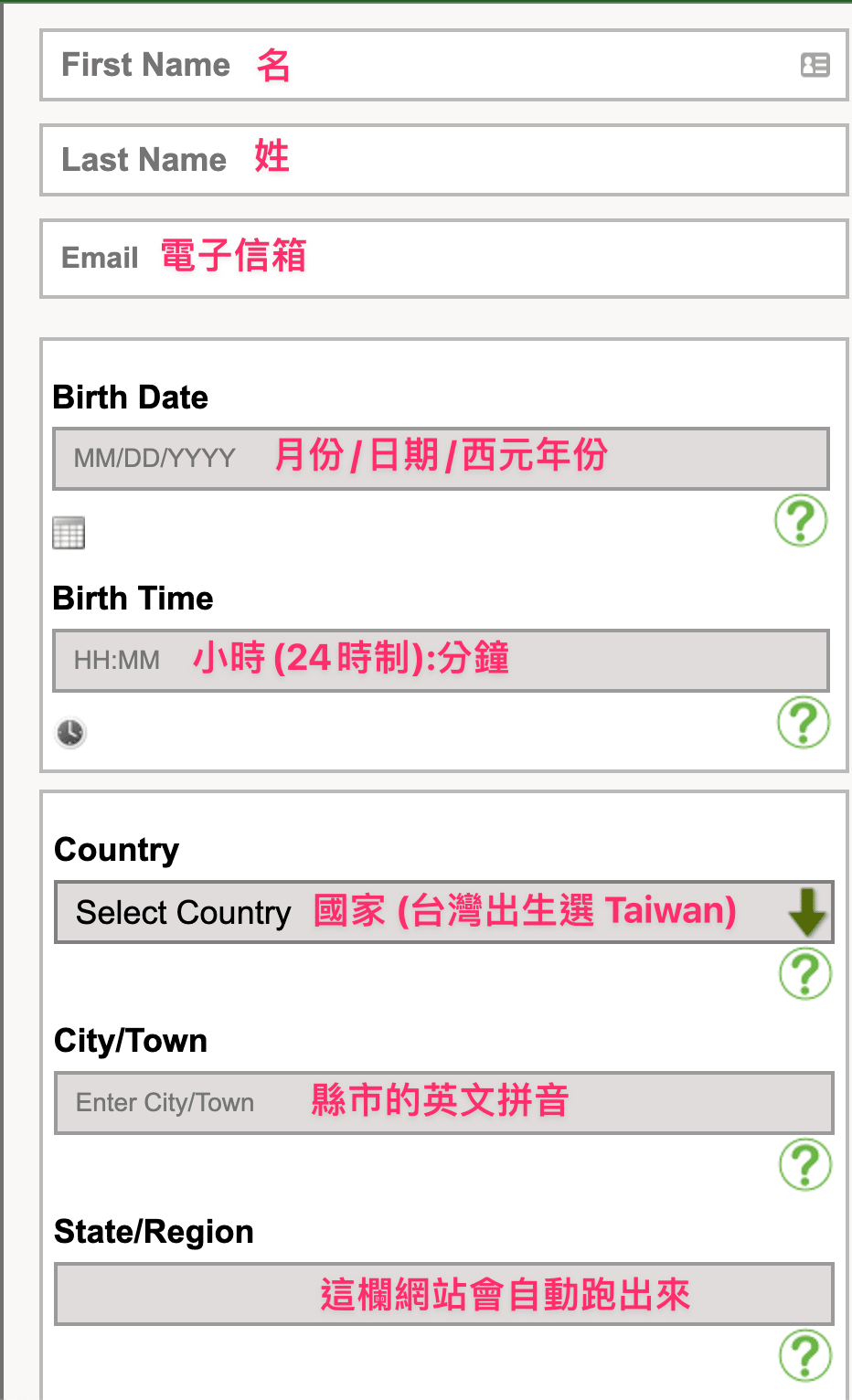This screenshot has height=1400, width=852.
Task: Select the State/Region field
Action: pos(444,1294)
